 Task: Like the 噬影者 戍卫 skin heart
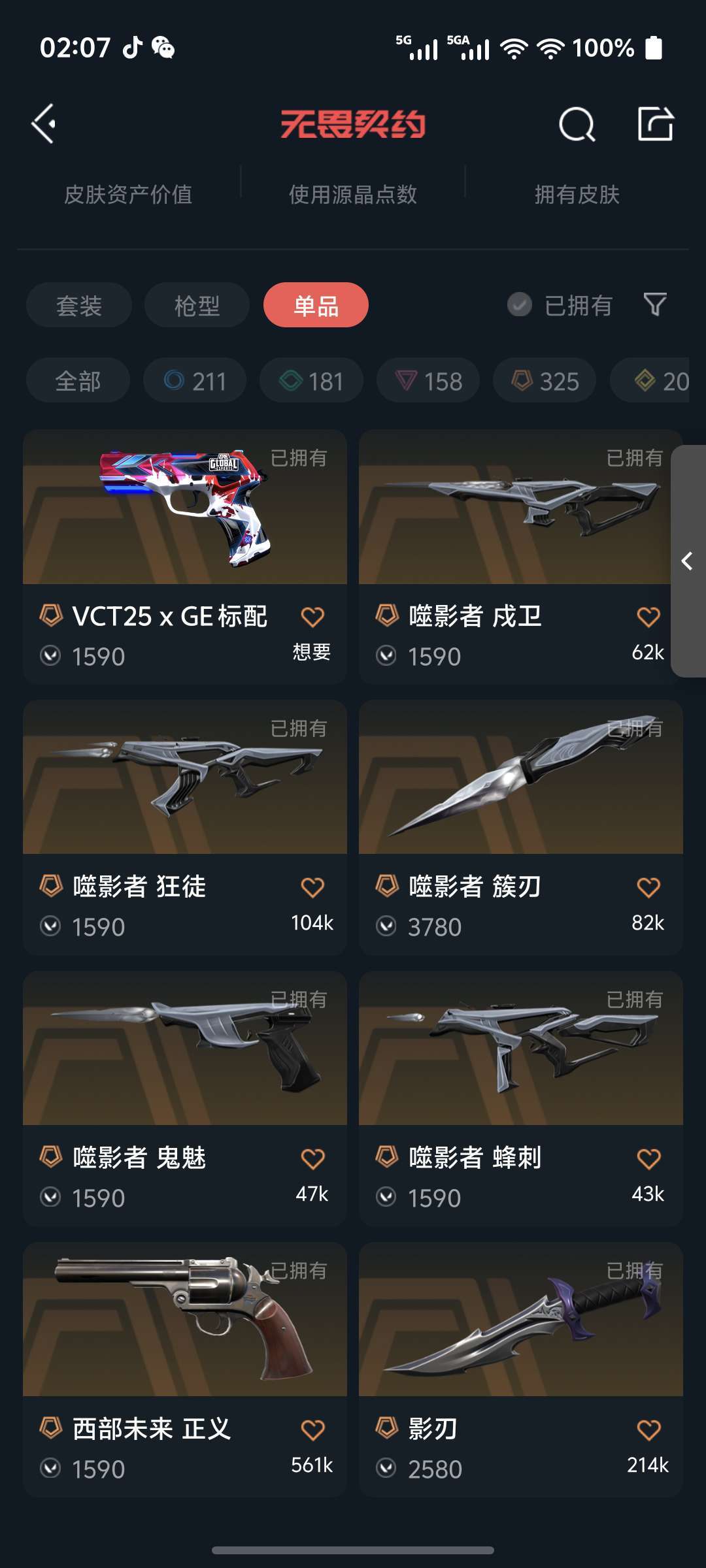tap(648, 617)
